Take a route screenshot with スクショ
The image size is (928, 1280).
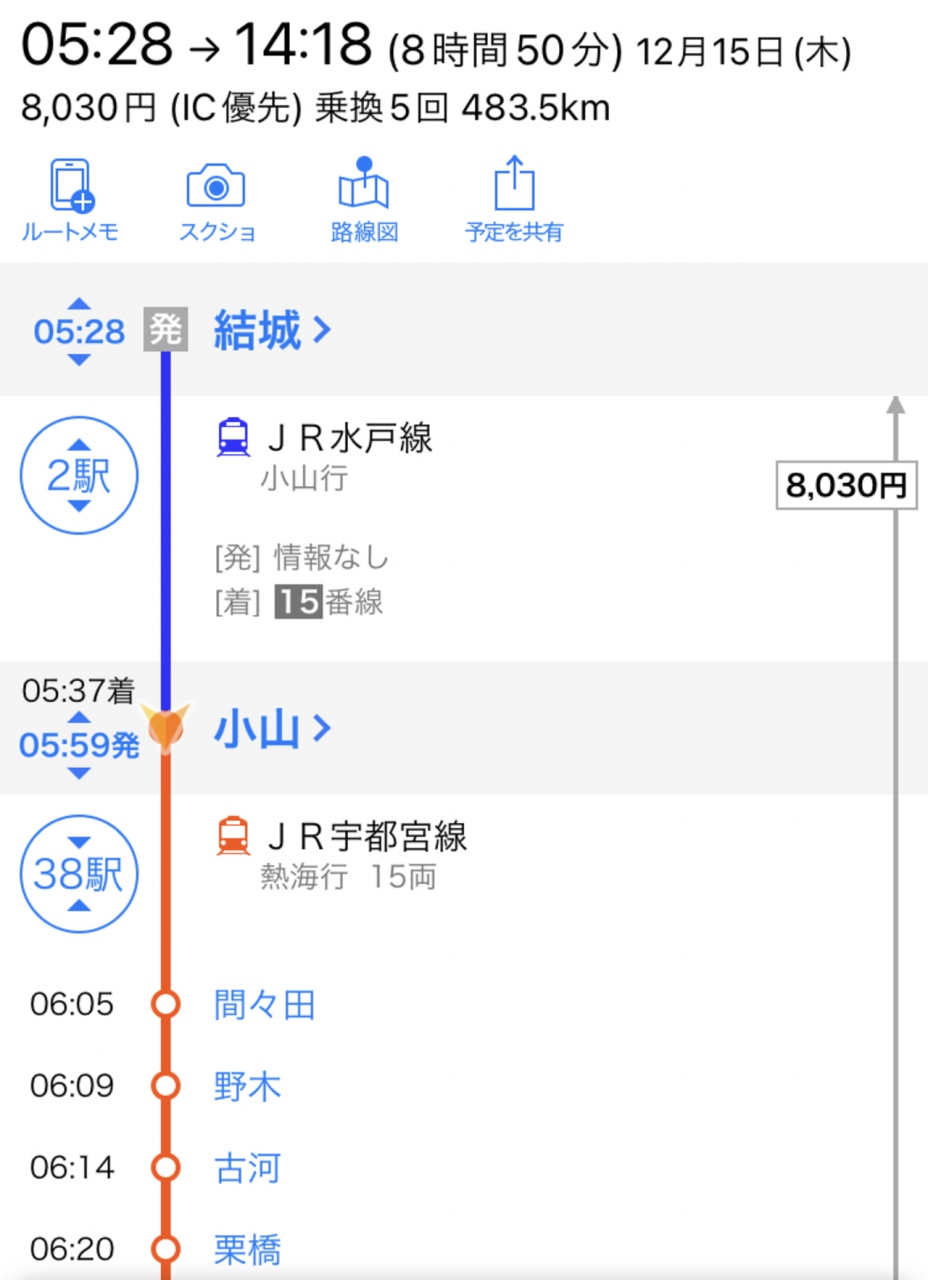coord(216,201)
